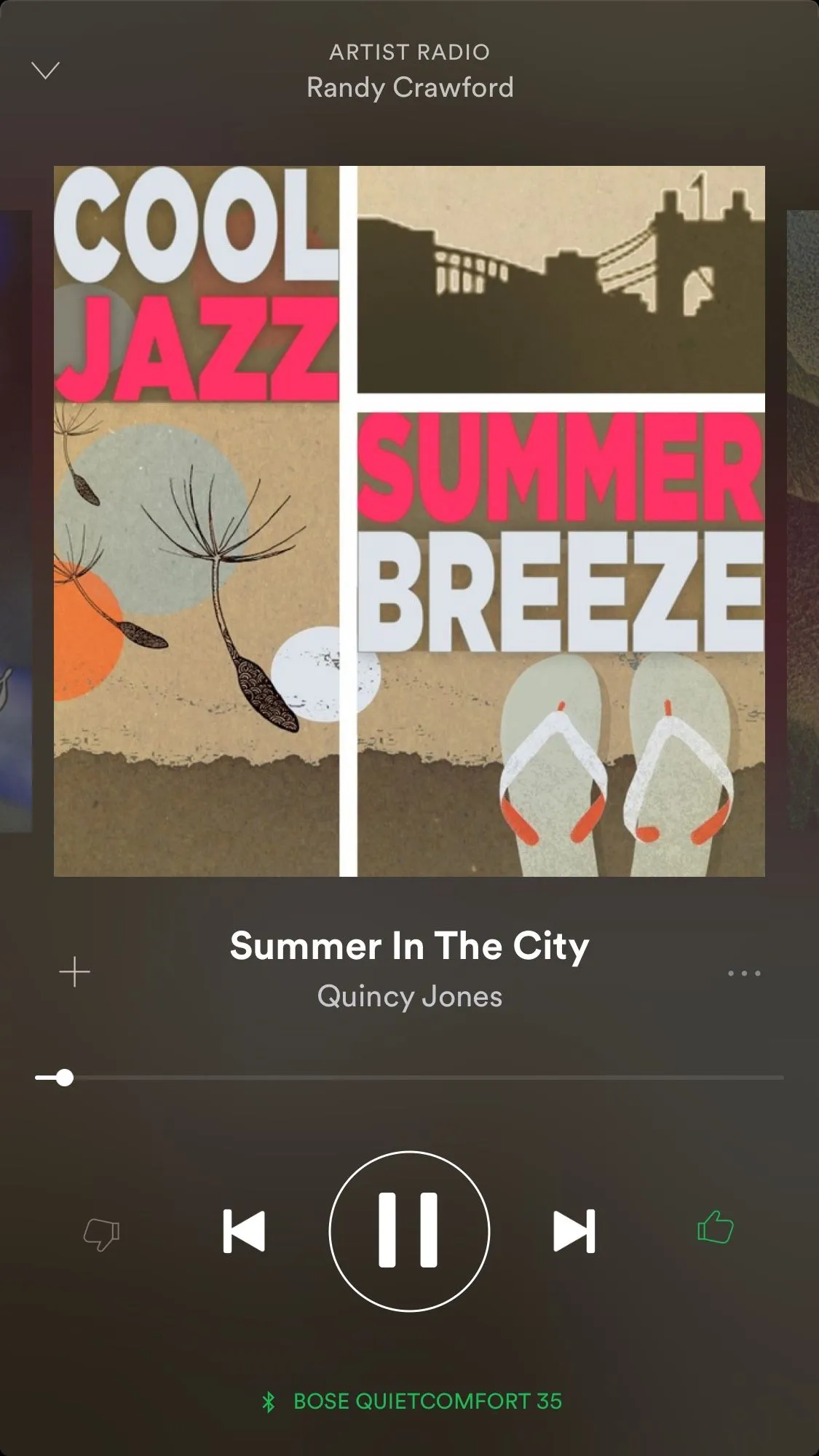Image resolution: width=819 pixels, height=1456 pixels.
Task: Go back to the previous track
Action: (245, 1231)
